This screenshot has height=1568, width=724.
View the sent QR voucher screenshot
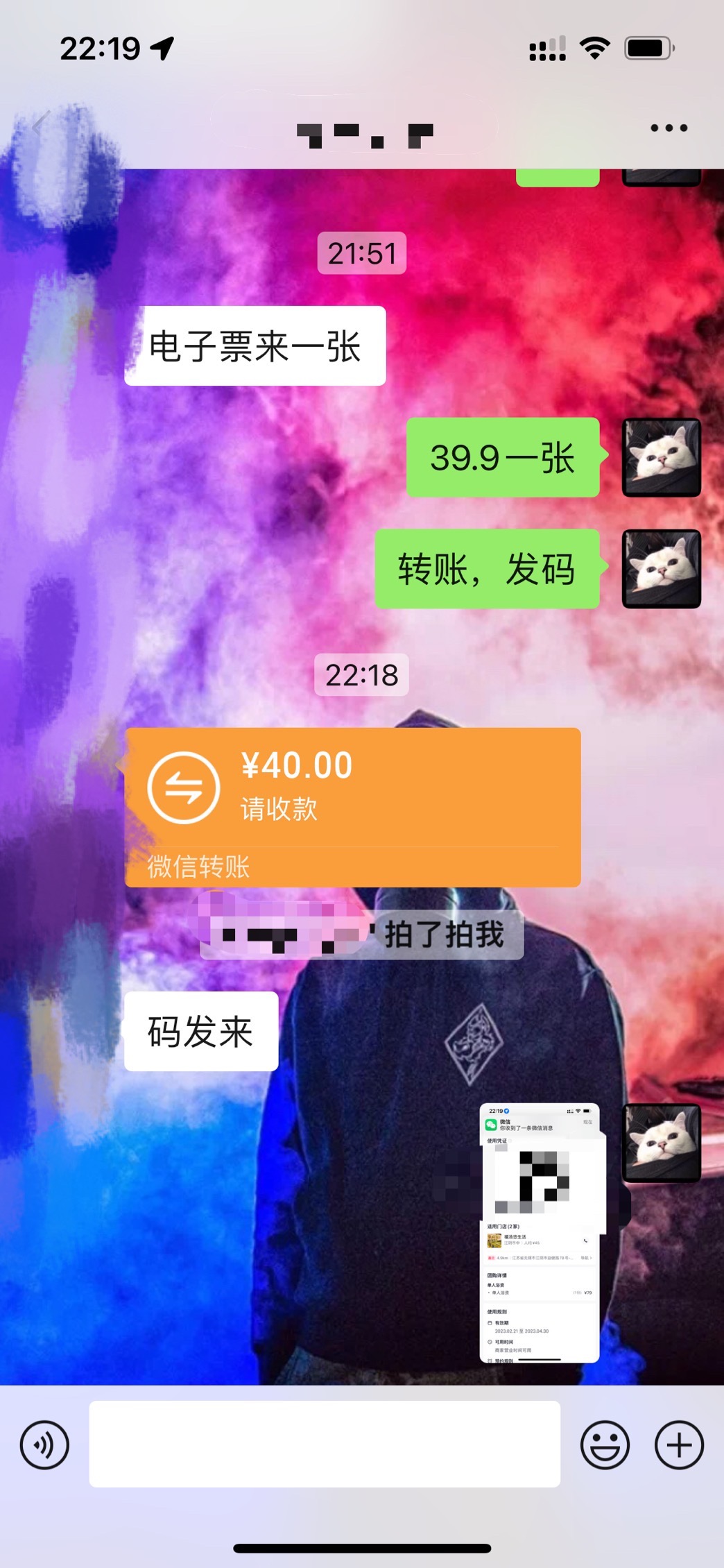[x=540, y=1232]
